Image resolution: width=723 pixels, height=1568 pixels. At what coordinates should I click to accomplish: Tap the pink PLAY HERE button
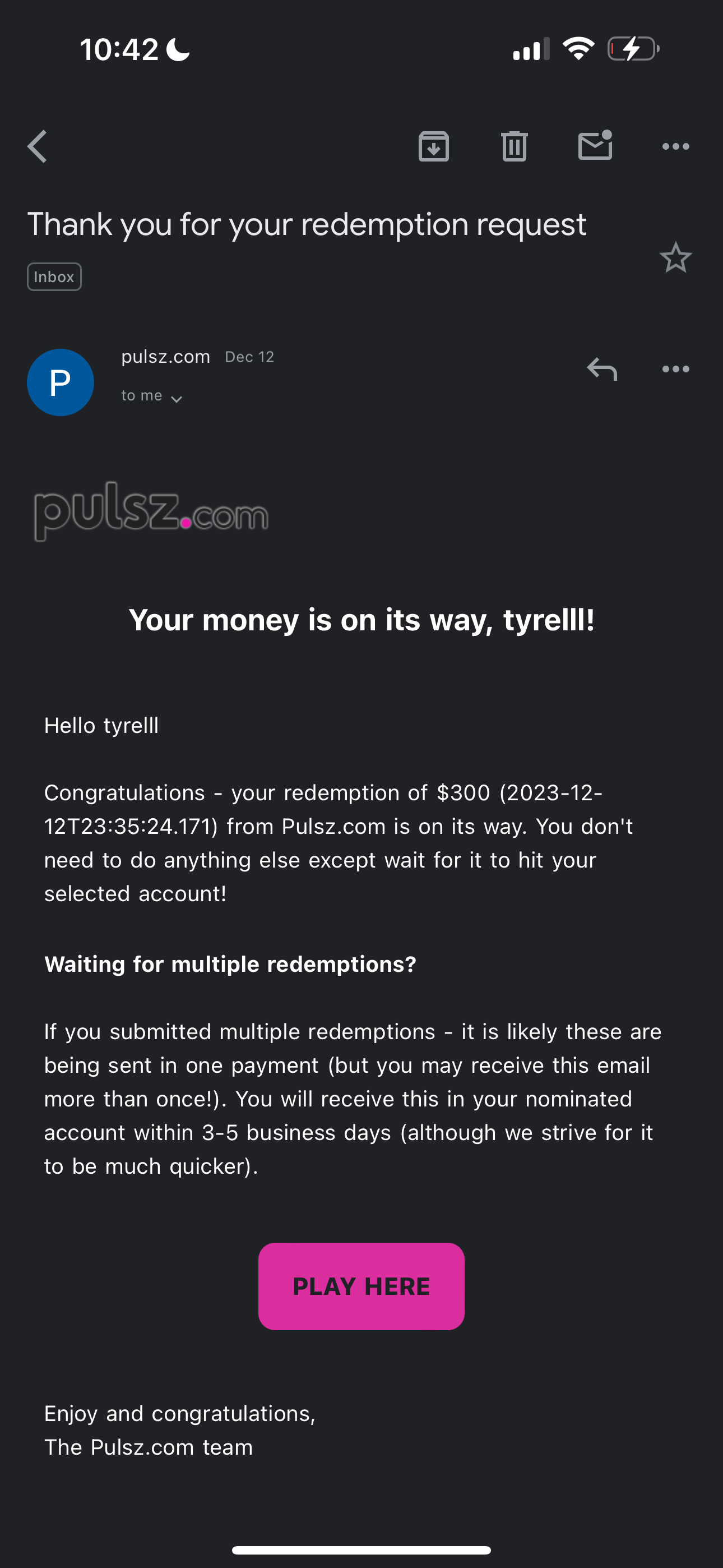(361, 1286)
